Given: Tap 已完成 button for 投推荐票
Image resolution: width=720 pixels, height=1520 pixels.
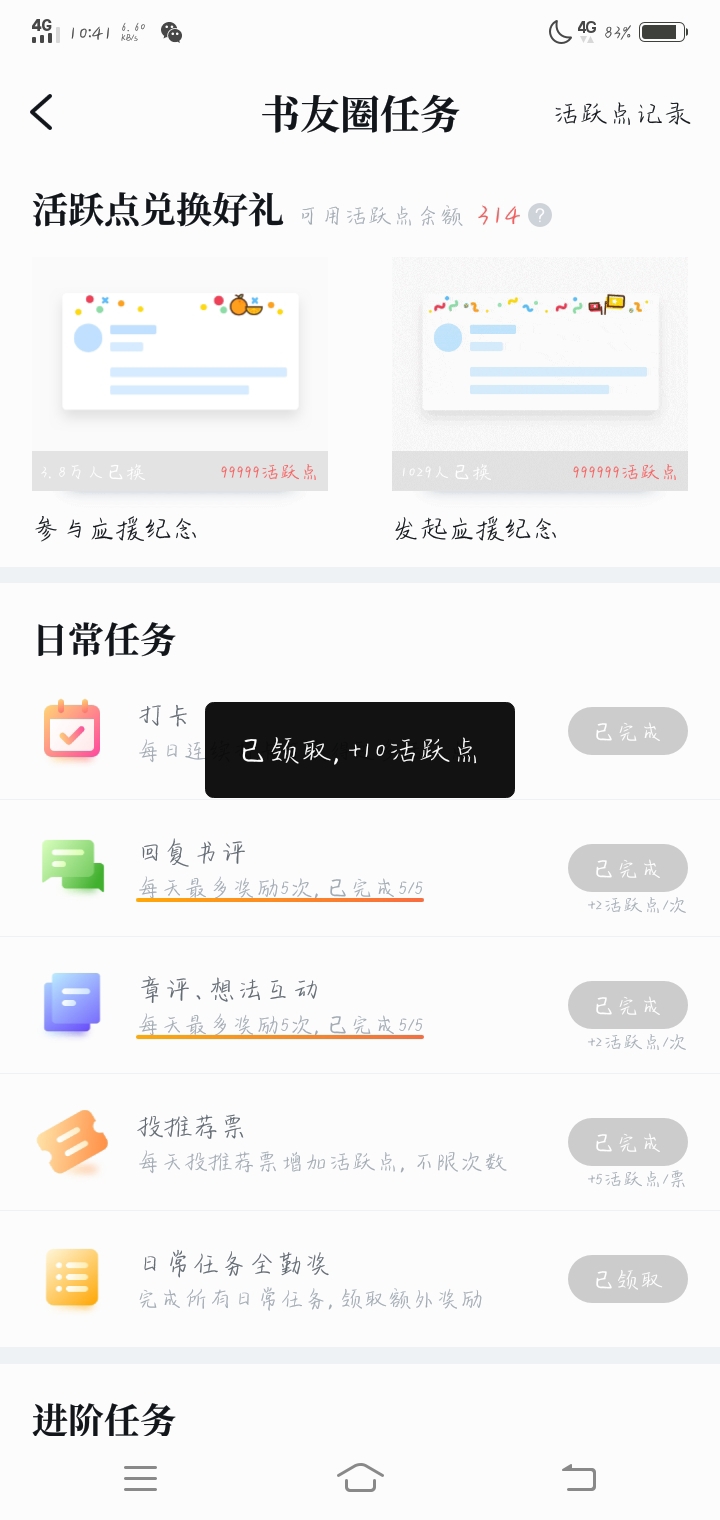Looking at the screenshot, I should point(627,1142).
